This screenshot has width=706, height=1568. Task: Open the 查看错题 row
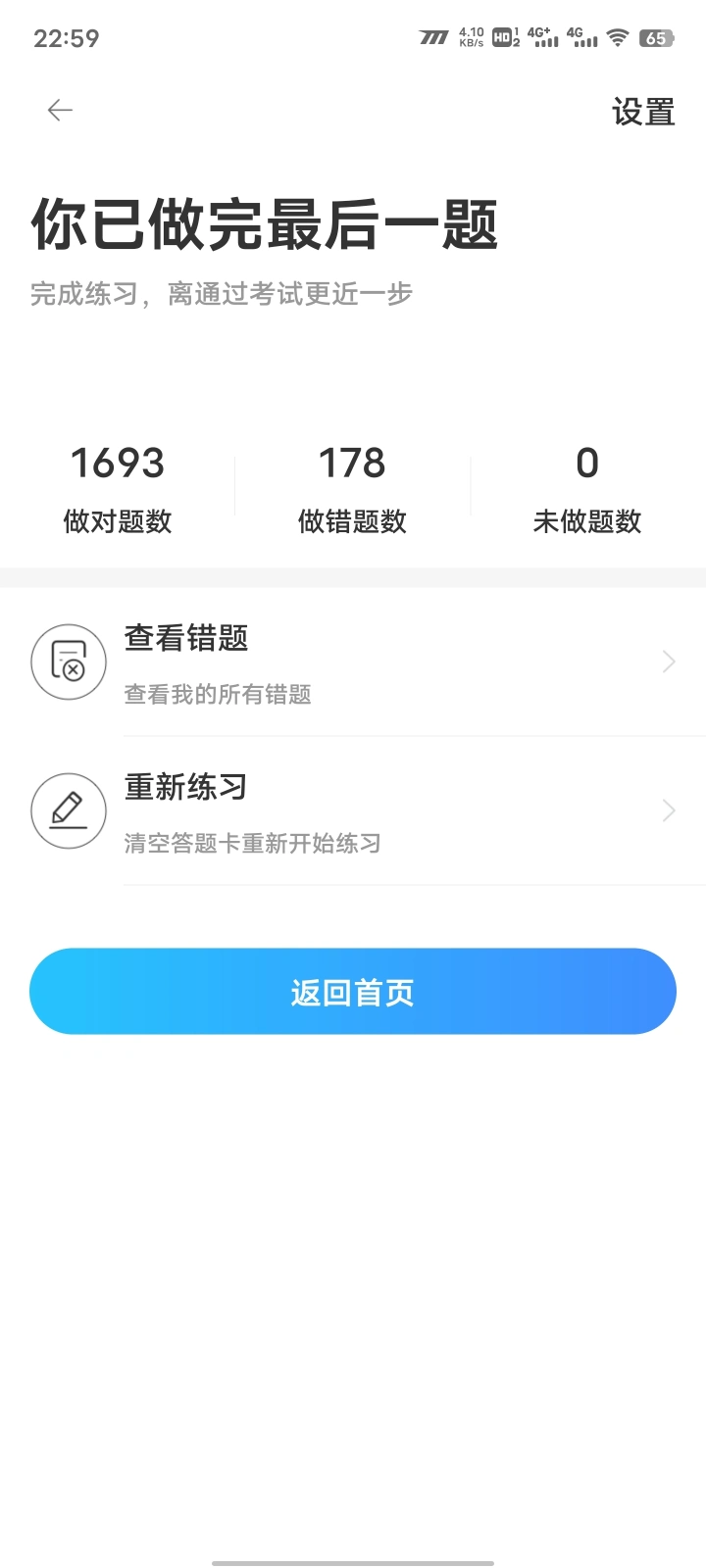pyautogui.click(x=353, y=662)
